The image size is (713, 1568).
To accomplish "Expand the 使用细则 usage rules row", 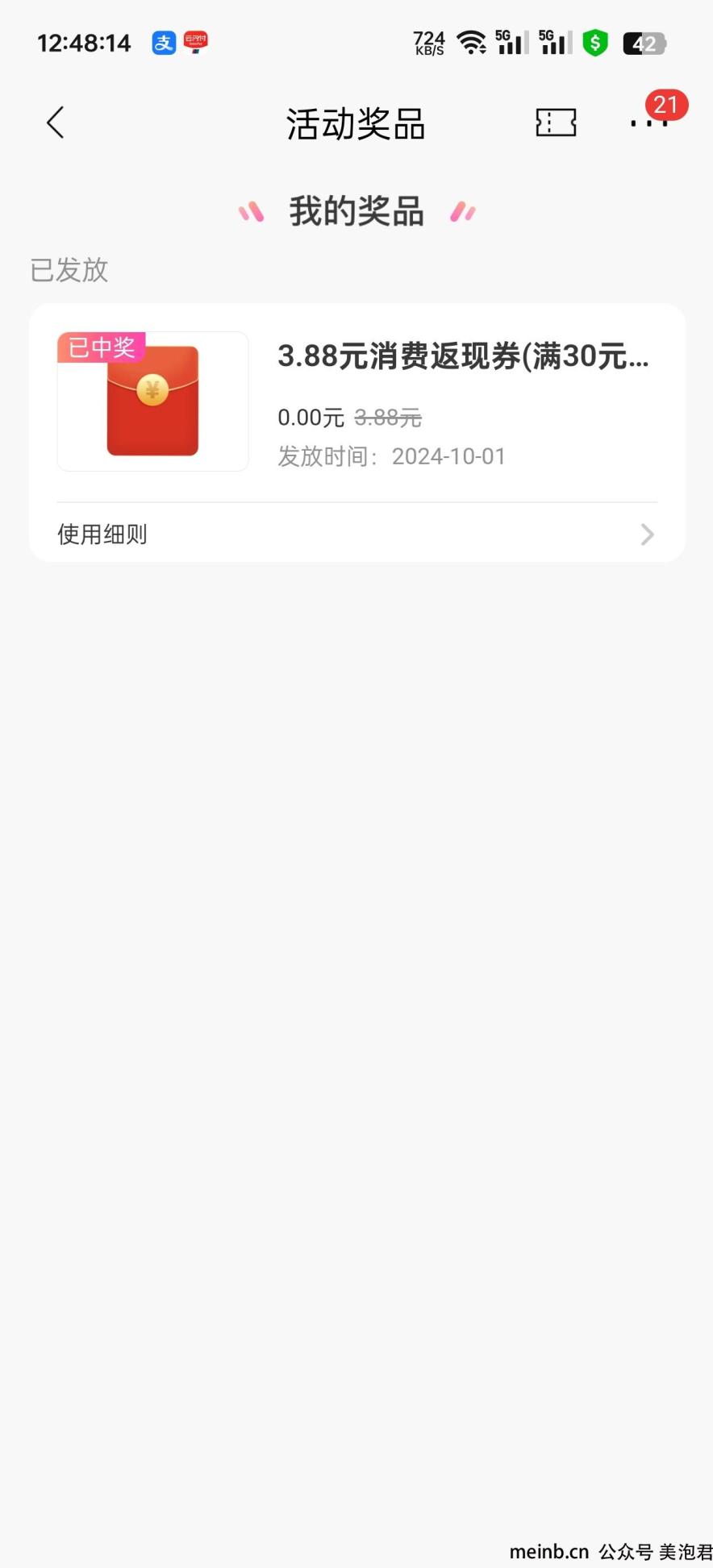I will pyautogui.click(x=357, y=534).
